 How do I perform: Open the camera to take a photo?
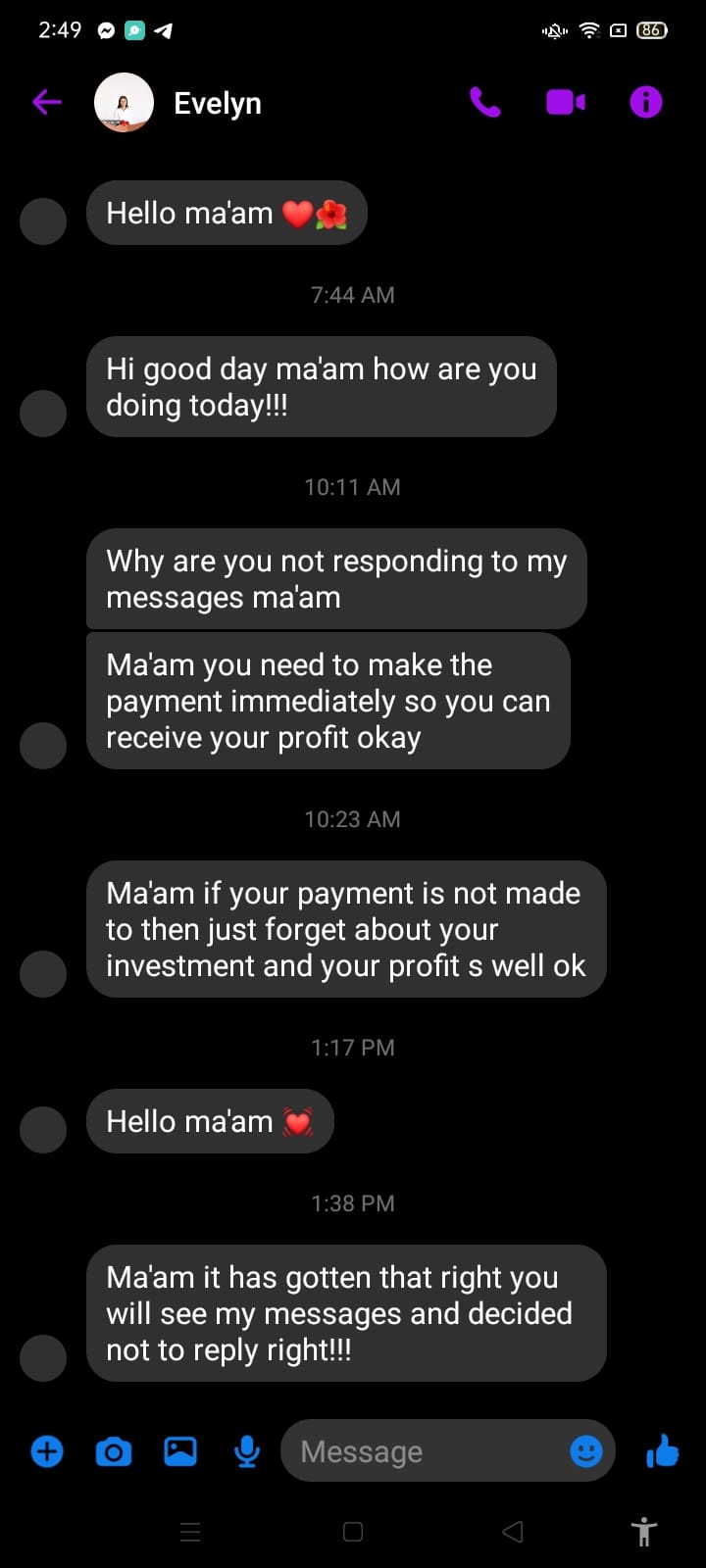click(x=114, y=1451)
